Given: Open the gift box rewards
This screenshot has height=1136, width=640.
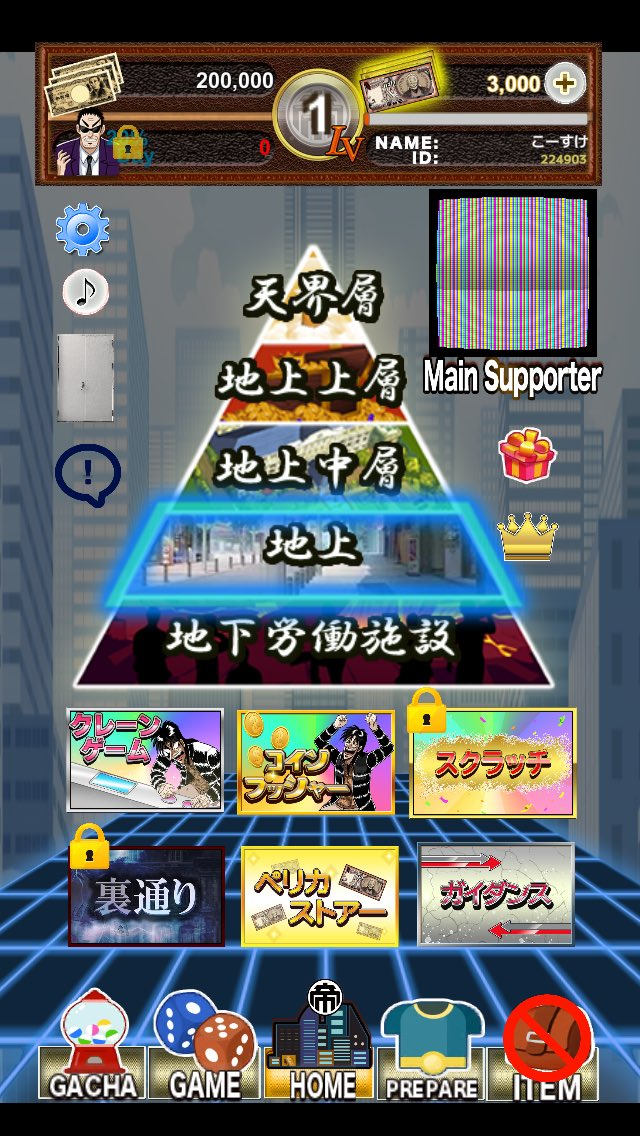Looking at the screenshot, I should pyautogui.click(x=527, y=455).
